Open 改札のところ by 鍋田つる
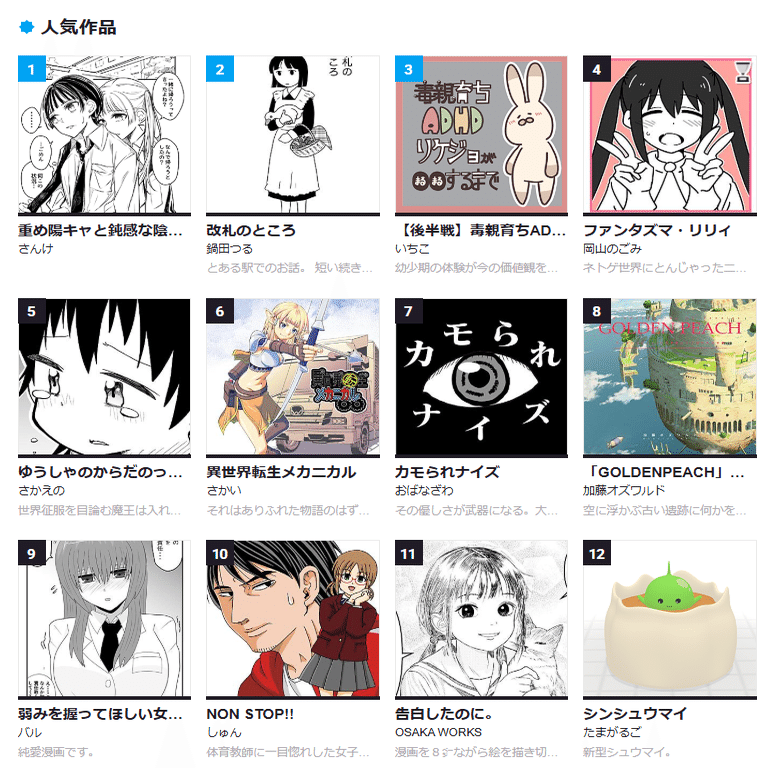 click(292, 135)
